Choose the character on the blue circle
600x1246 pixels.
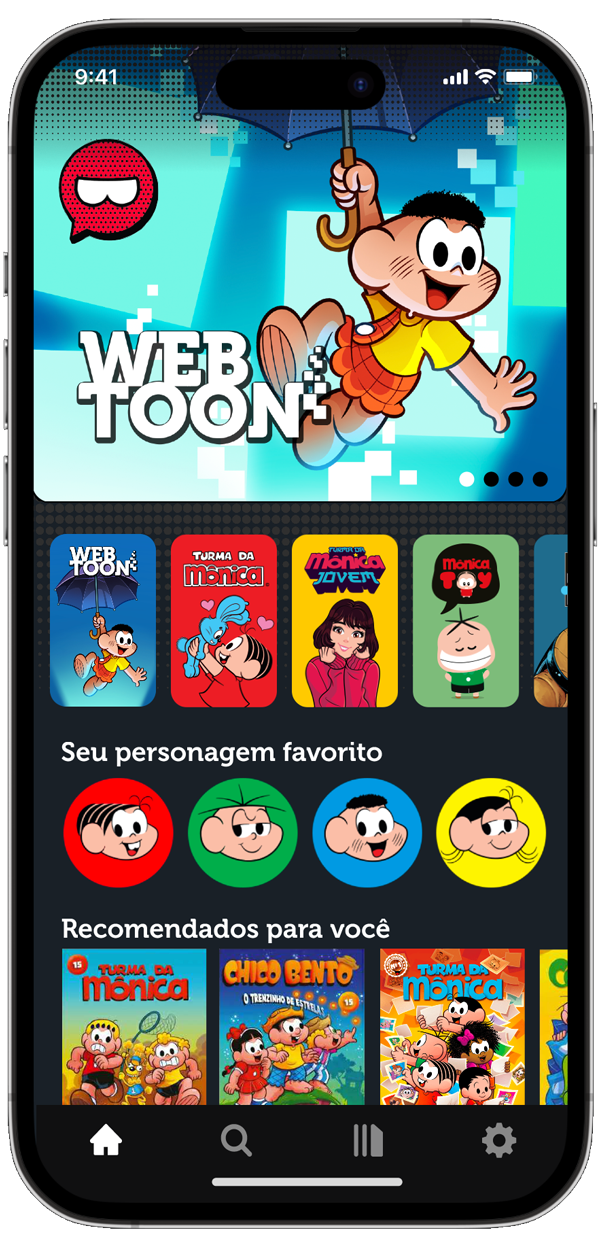pos(367,833)
